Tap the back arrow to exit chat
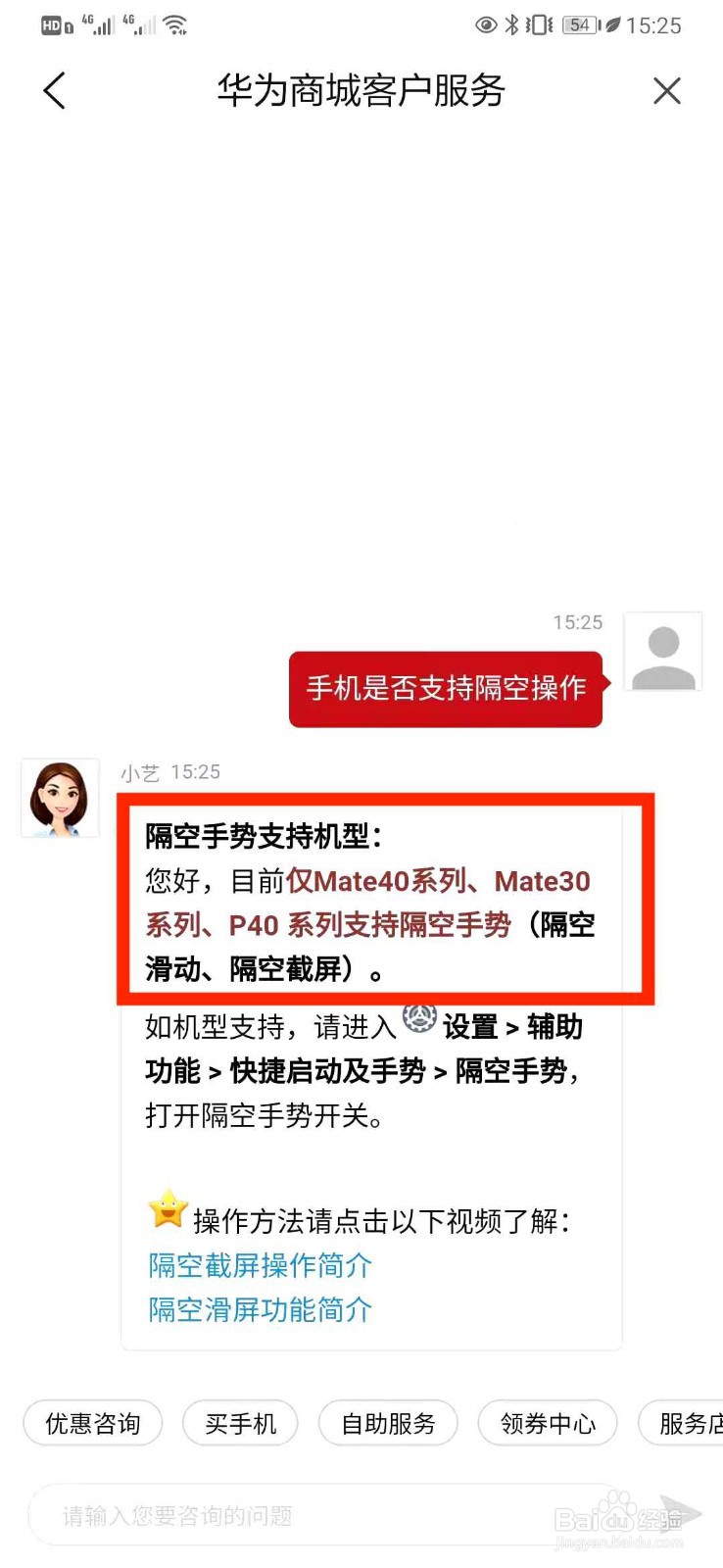This screenshot has height=1568, width=723. tap(54, 90)
